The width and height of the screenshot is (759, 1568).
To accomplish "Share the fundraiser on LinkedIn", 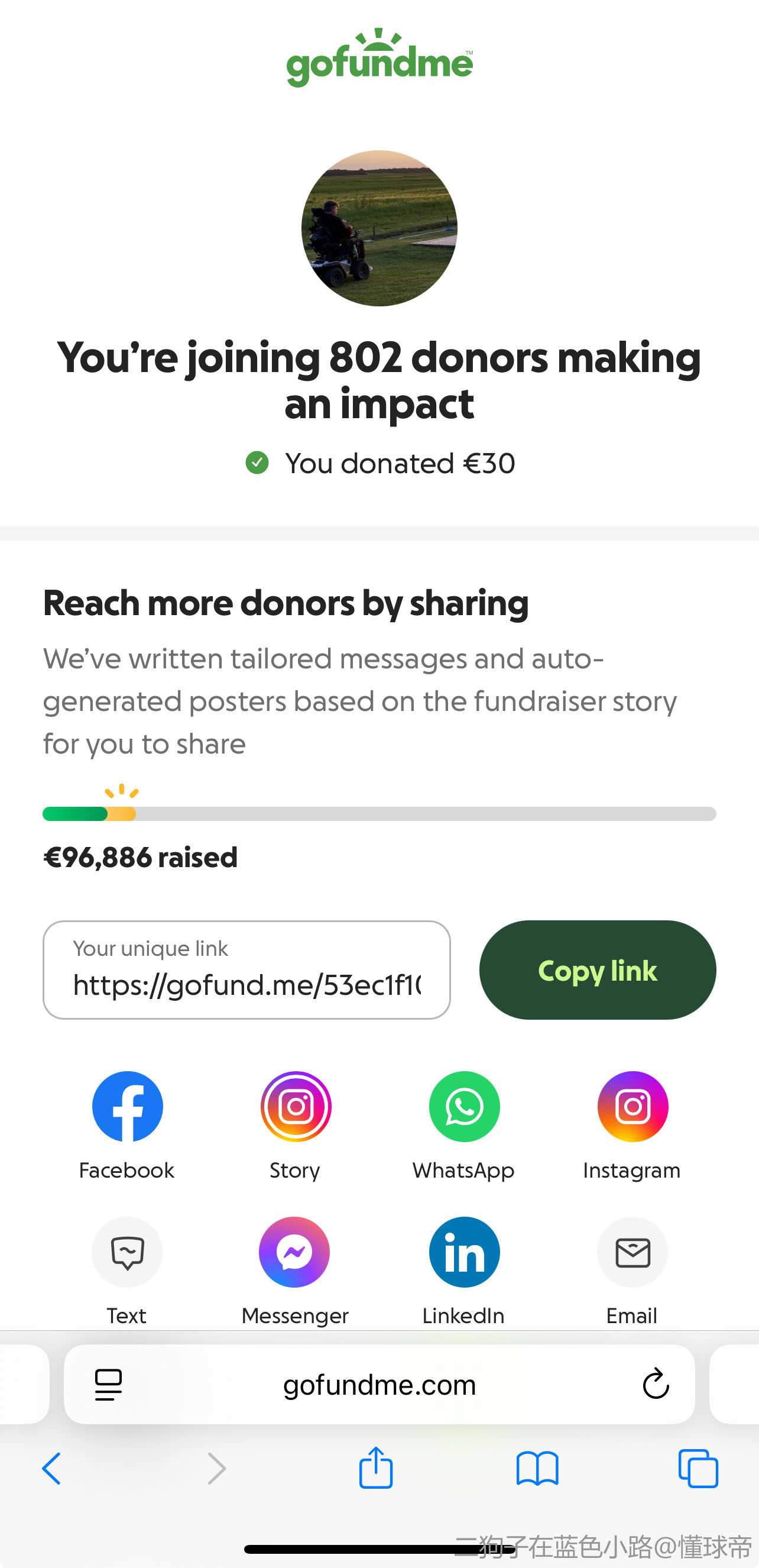I will [x=464, y=1252].
